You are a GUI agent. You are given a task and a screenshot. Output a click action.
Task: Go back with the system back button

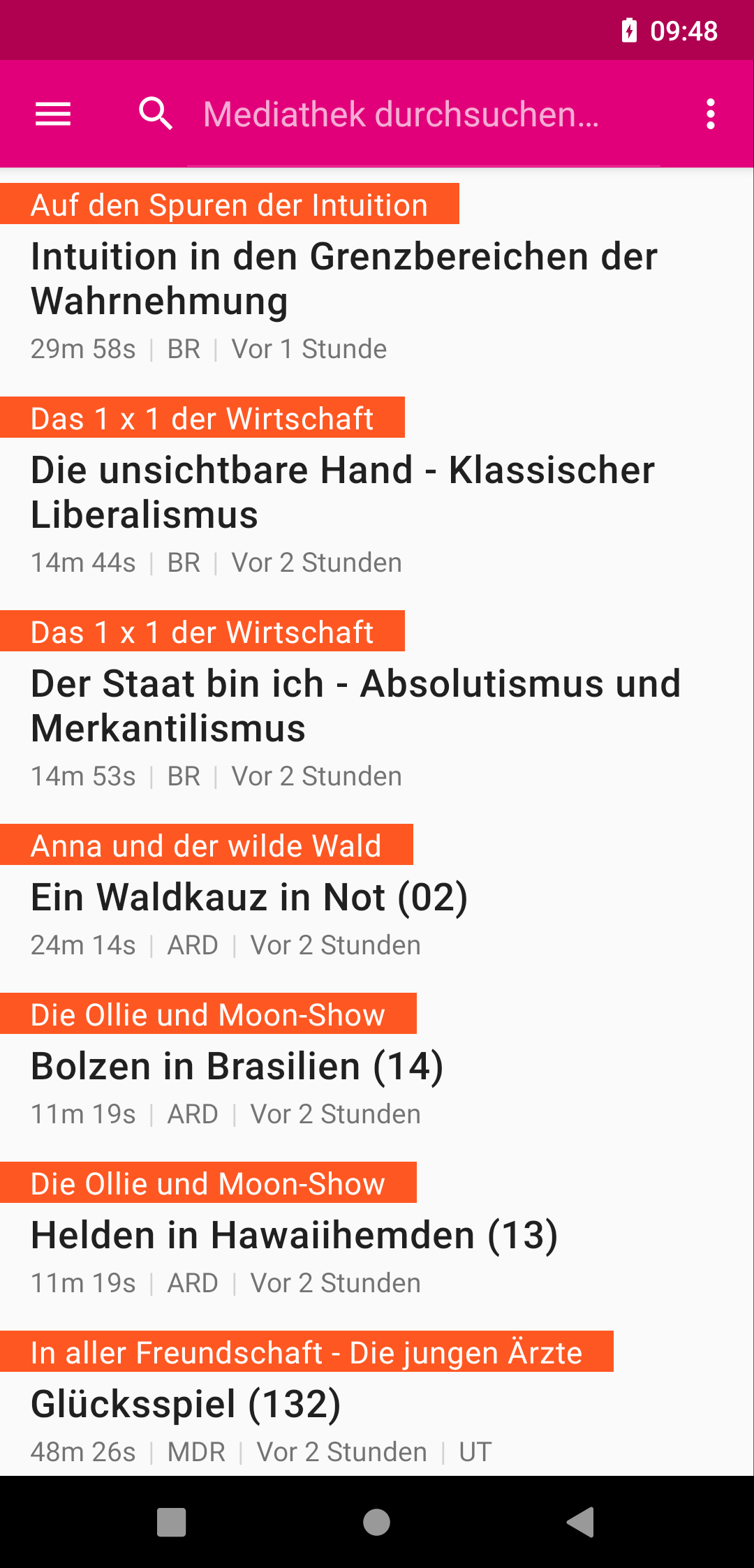[580, 1522]
